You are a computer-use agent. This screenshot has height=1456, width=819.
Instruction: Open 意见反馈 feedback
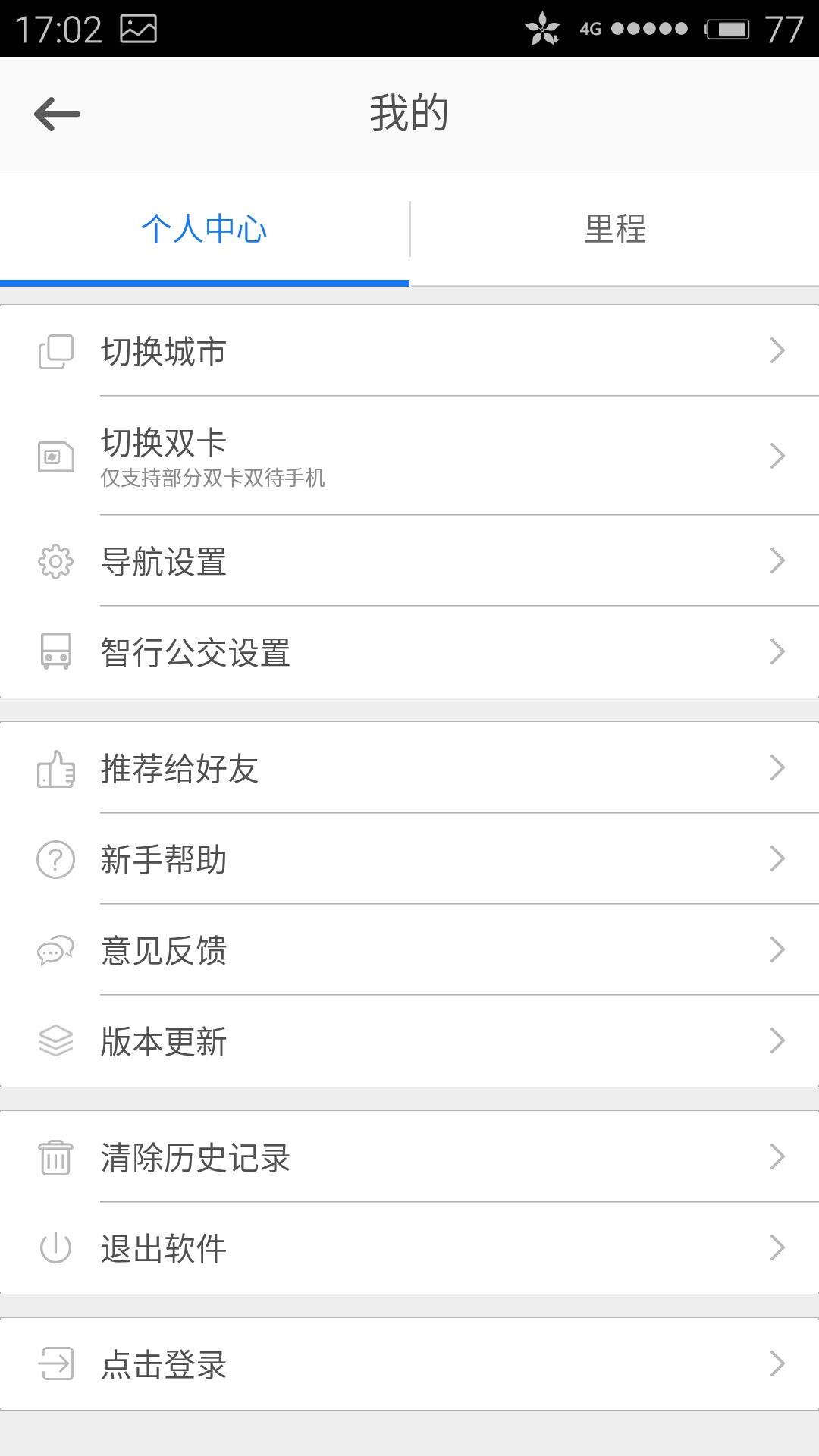pos(409,950)
